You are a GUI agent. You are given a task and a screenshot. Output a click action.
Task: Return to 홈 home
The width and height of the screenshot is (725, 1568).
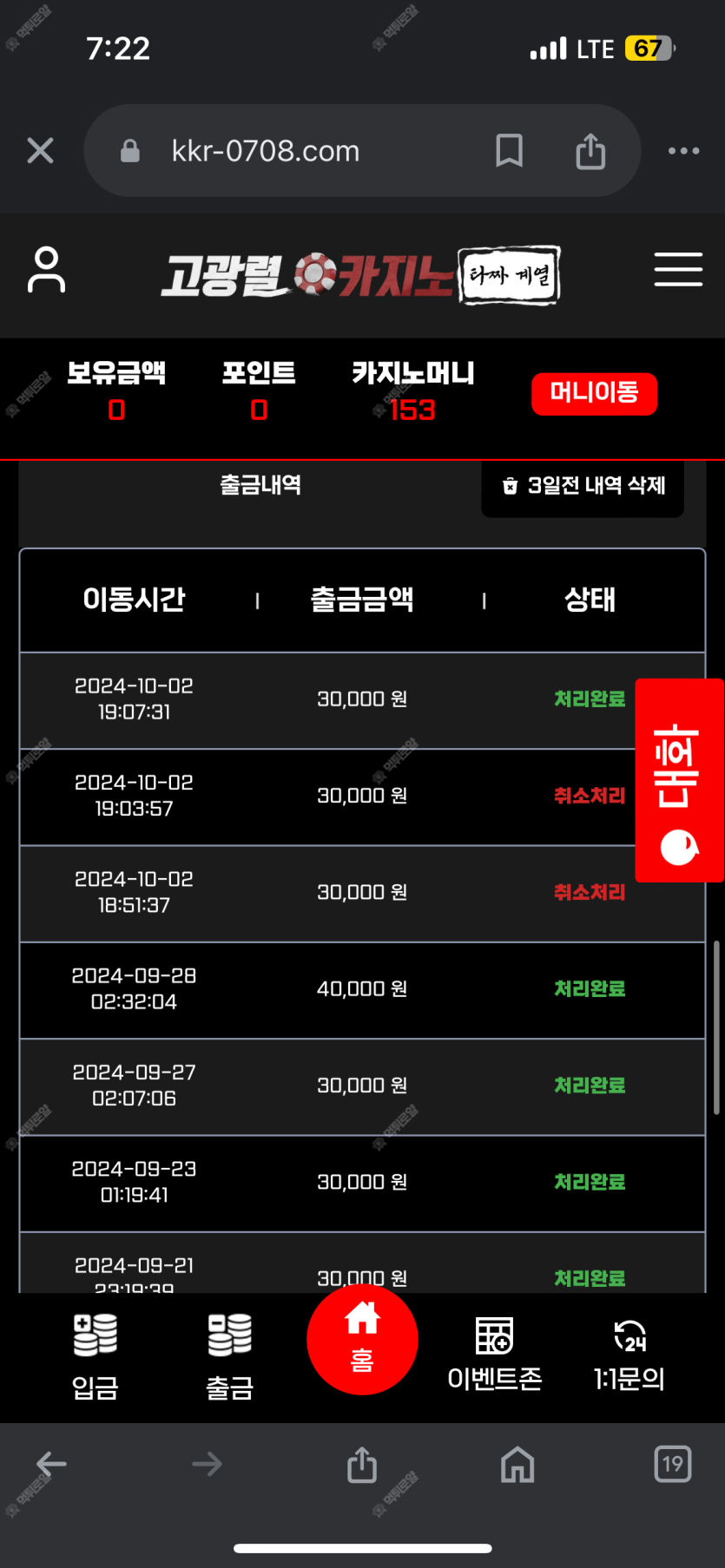tap(362, 1339)
